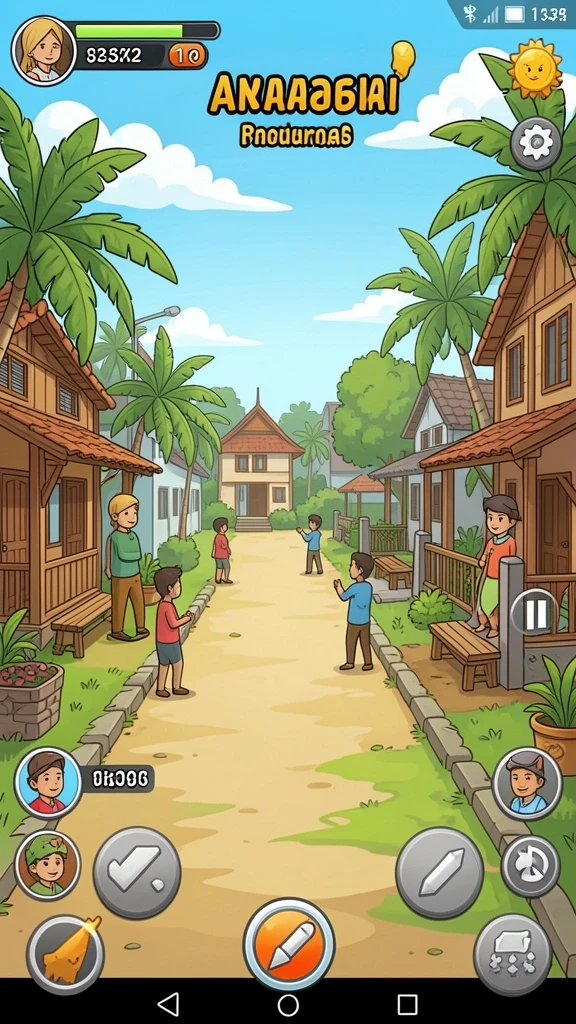Select the red-shirt boy character avatar
The image size is (576, 1024).
coord(48,782)
